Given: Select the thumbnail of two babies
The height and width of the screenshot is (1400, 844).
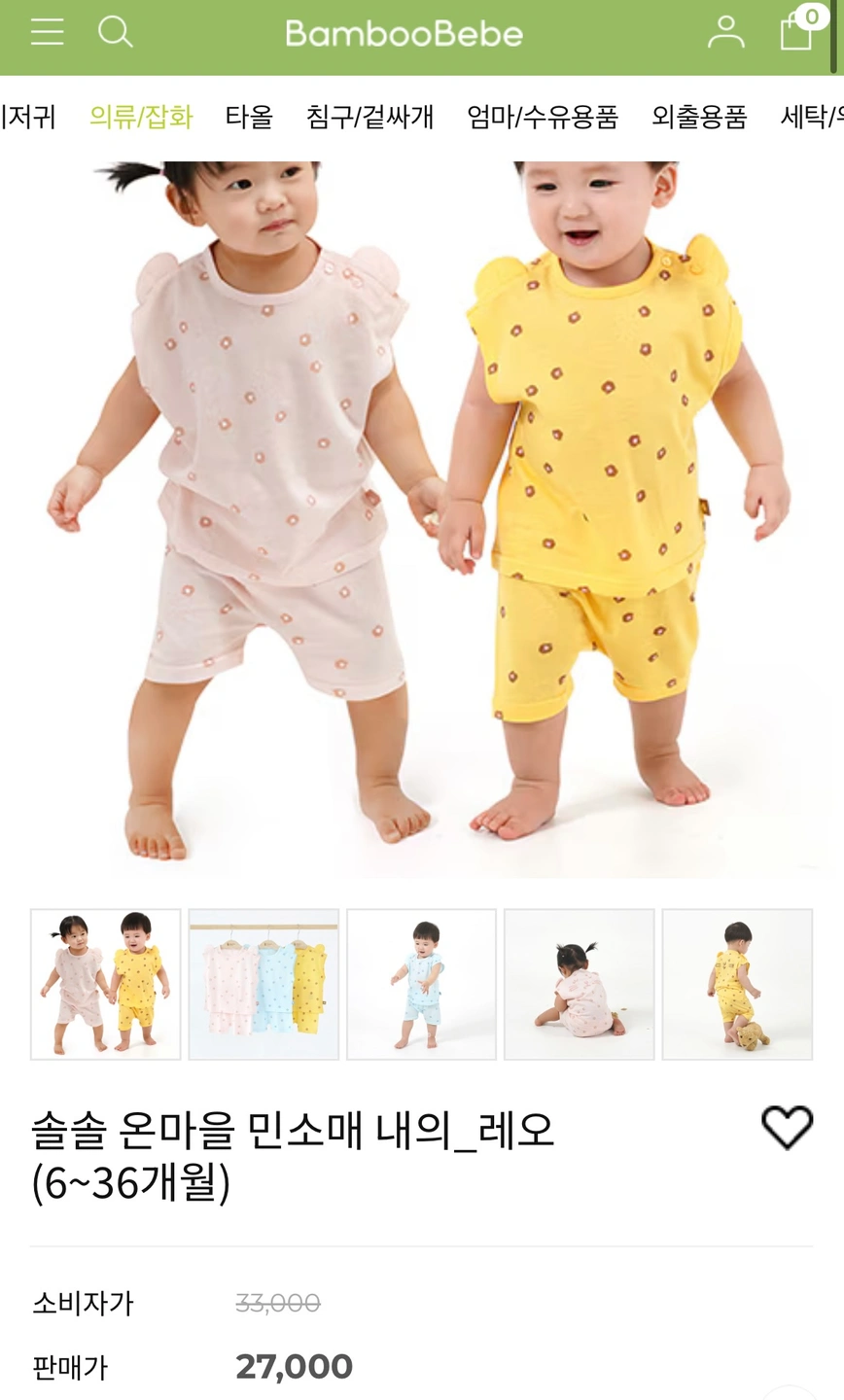Looking at the screenshot, I should pyautogui.click(x=106, y=984).
